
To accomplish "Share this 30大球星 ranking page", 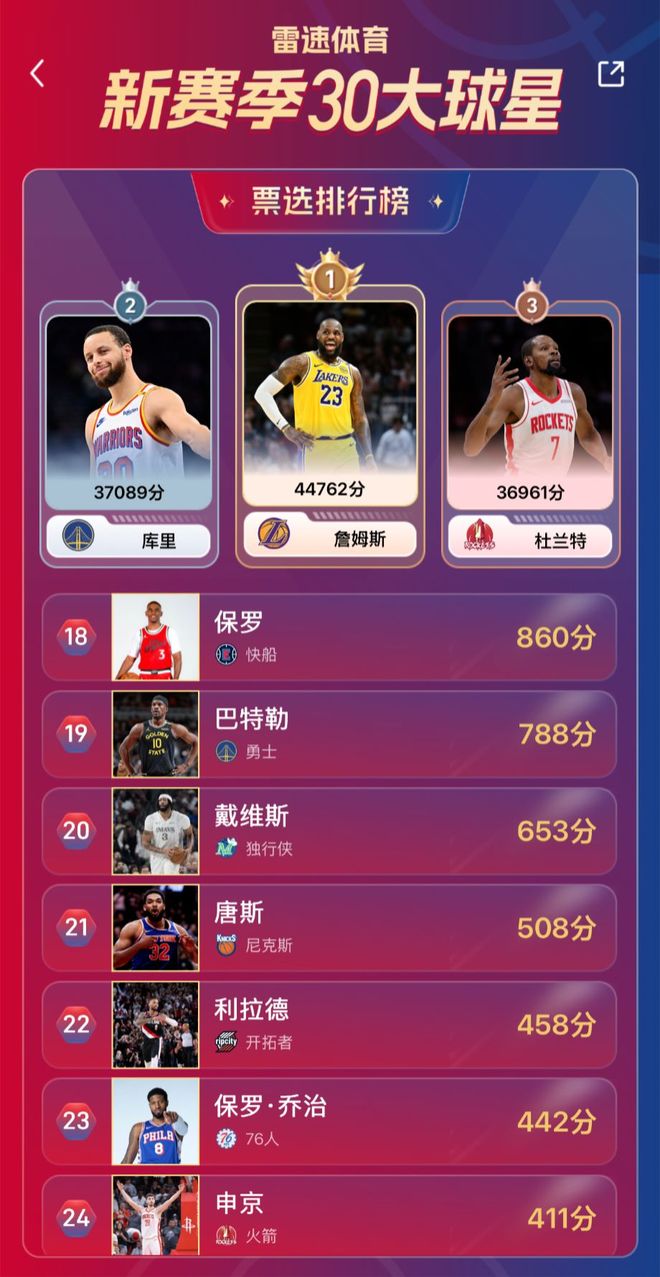I will (x=610, y=74).
